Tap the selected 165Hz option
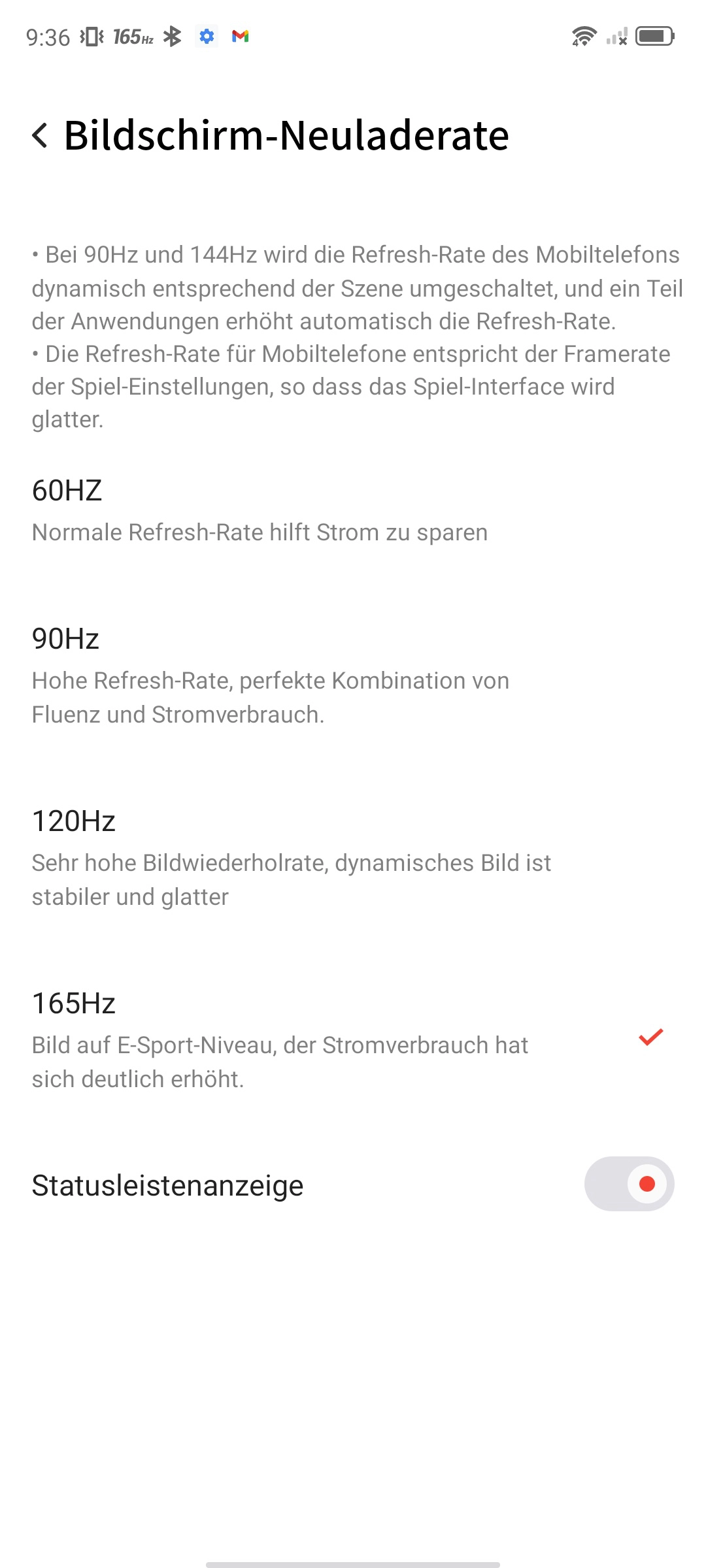Image resolution: width=706 pixels, height=1568 pixels. [353, 1040]
